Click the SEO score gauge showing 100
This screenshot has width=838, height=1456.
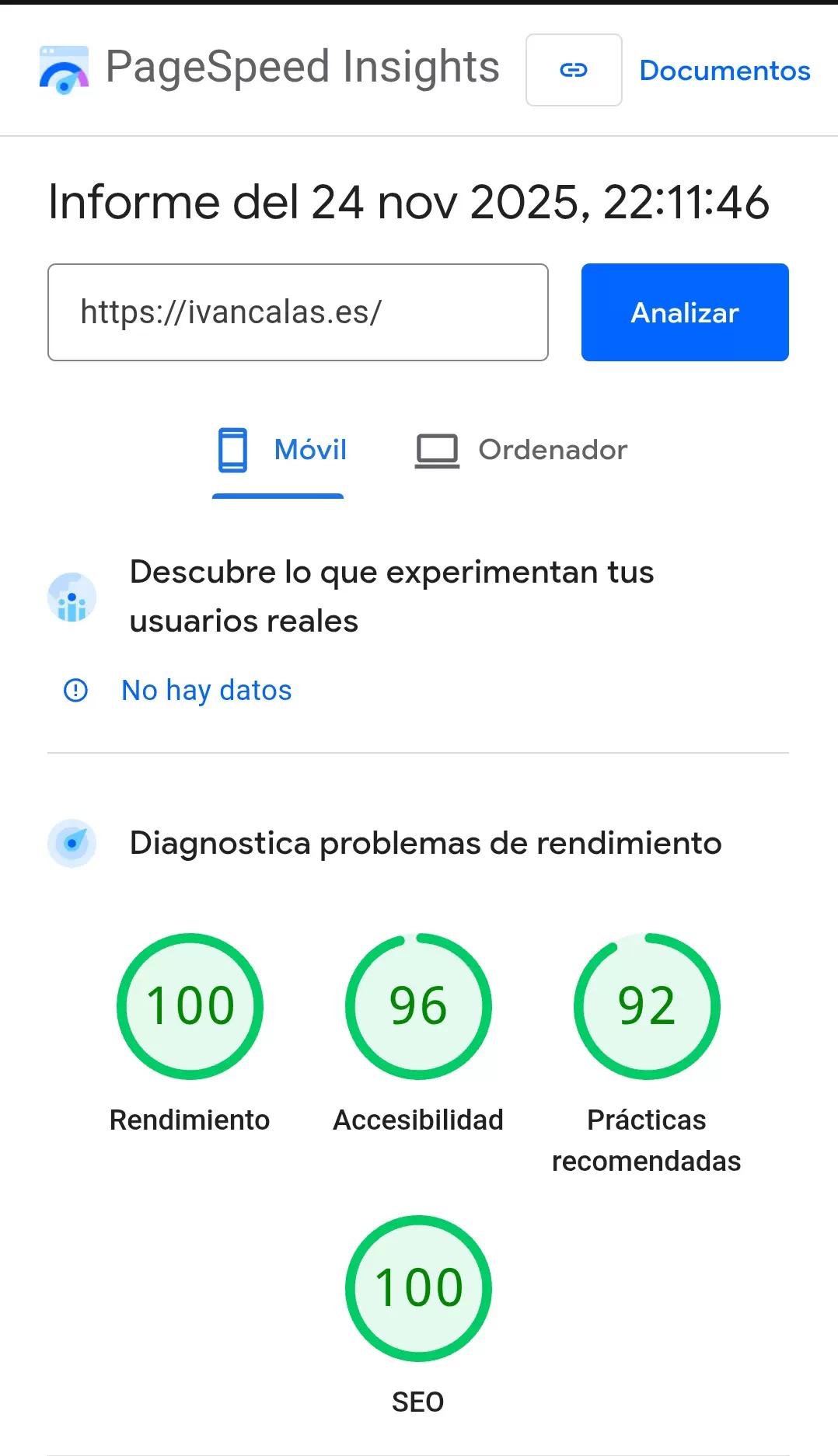click(x=418, y=1287)
